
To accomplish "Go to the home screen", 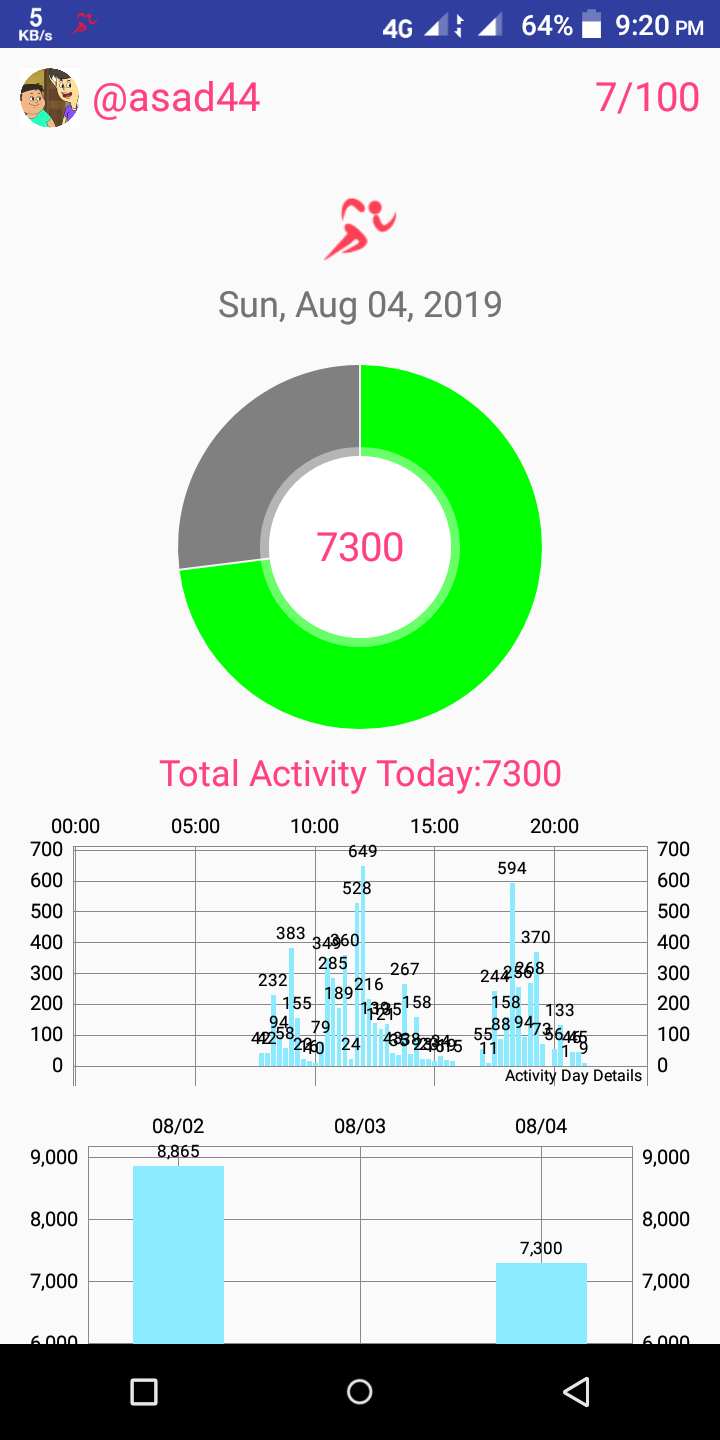I will pyautogui.click(x=360, y=1391).
